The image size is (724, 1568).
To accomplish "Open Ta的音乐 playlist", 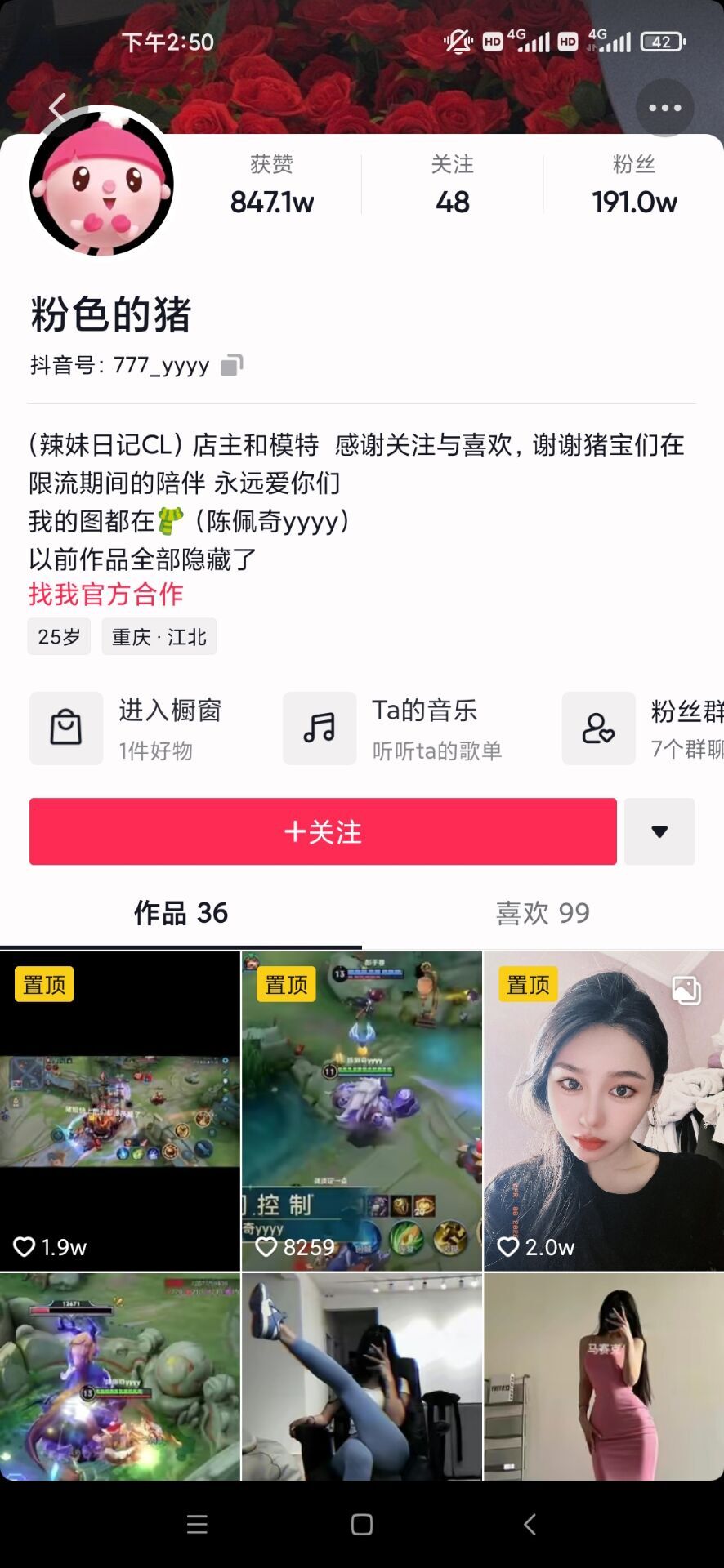I will click(392, 728).
